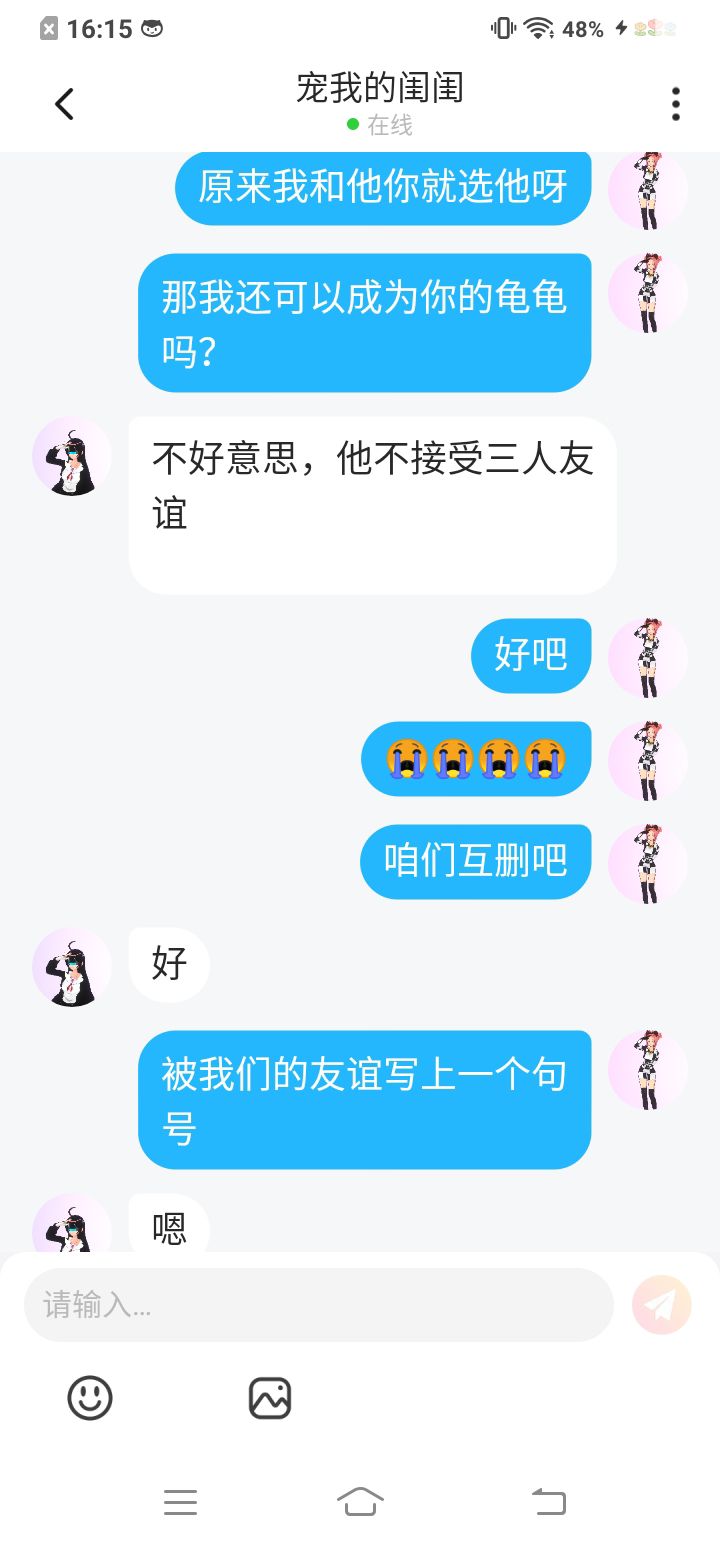Viewport: 720px width, 1544px height.
Task: Tap the system home button
Action: coord(360,1501)
